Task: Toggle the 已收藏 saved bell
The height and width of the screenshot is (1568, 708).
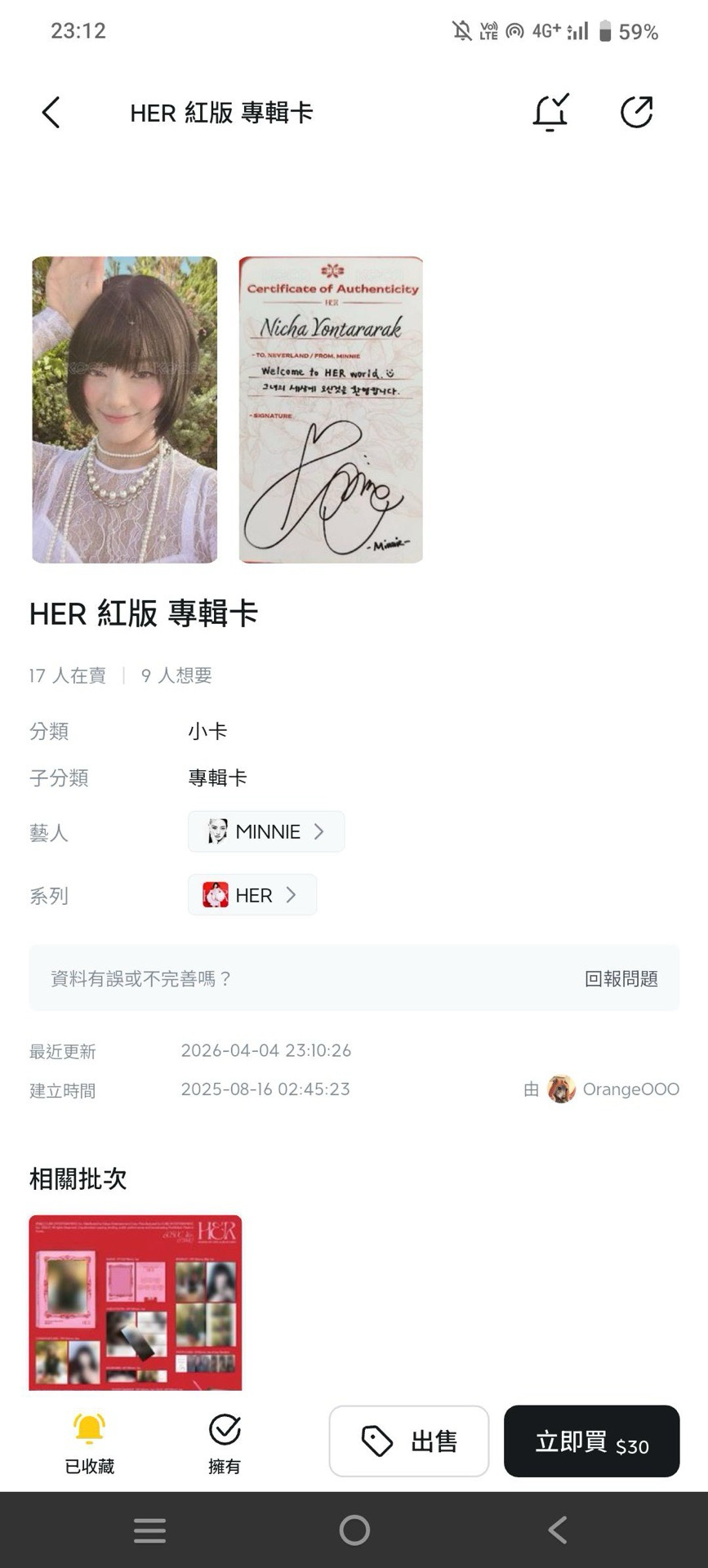Action: click(90, 1442)
